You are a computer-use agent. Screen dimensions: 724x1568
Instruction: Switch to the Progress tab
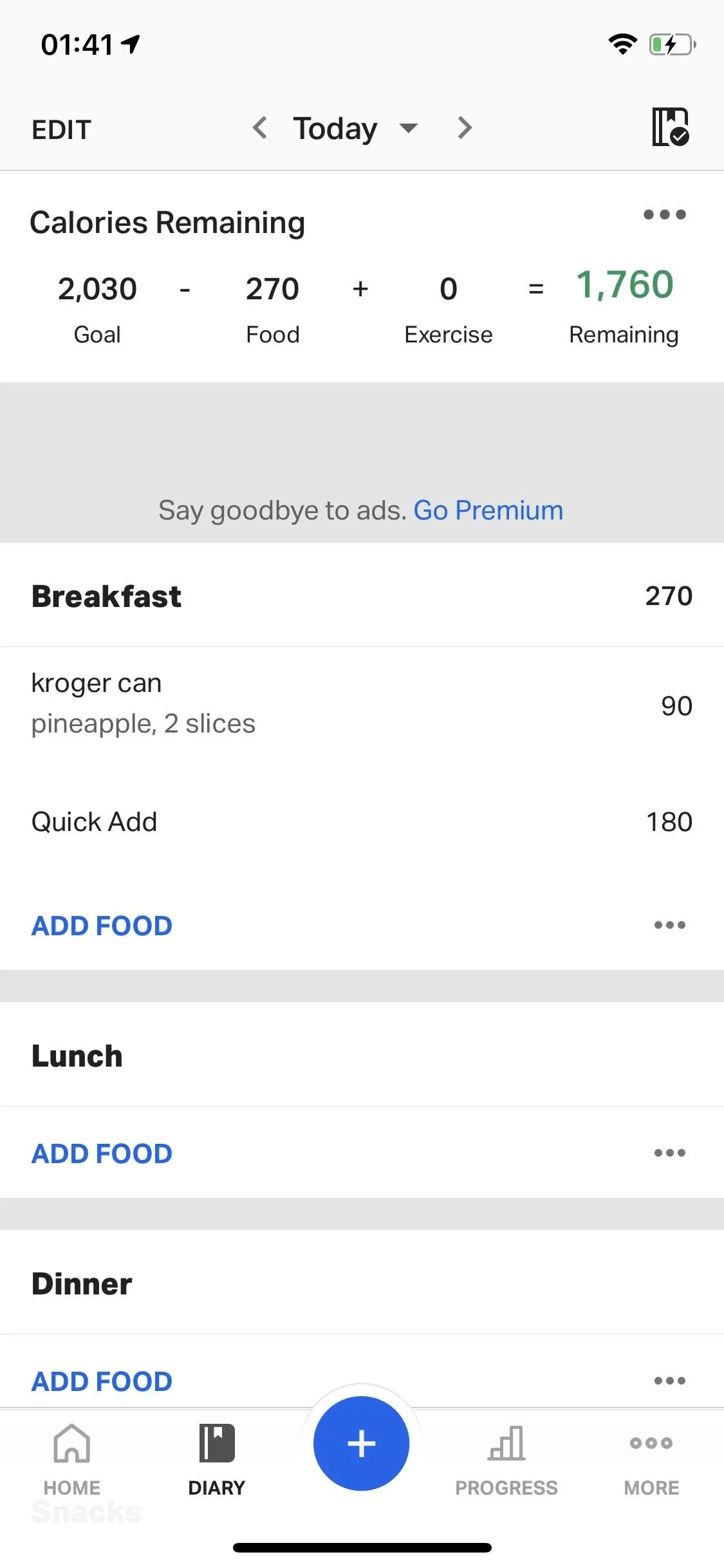[506, 1460]
